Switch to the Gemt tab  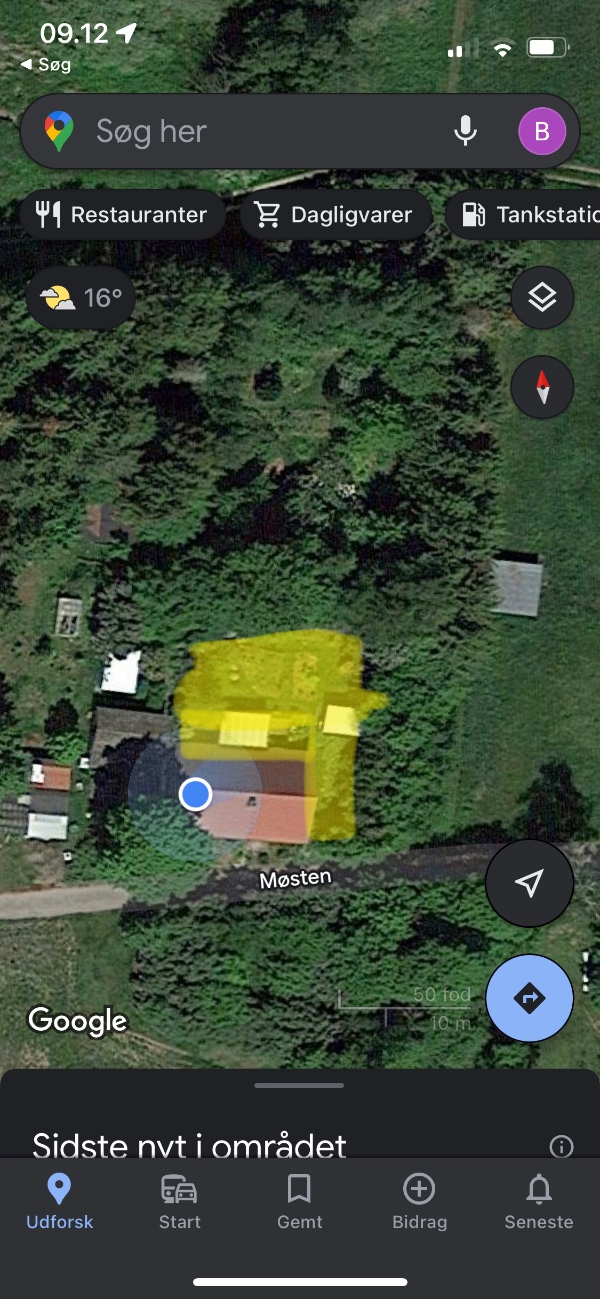[x=299, y=1201]
